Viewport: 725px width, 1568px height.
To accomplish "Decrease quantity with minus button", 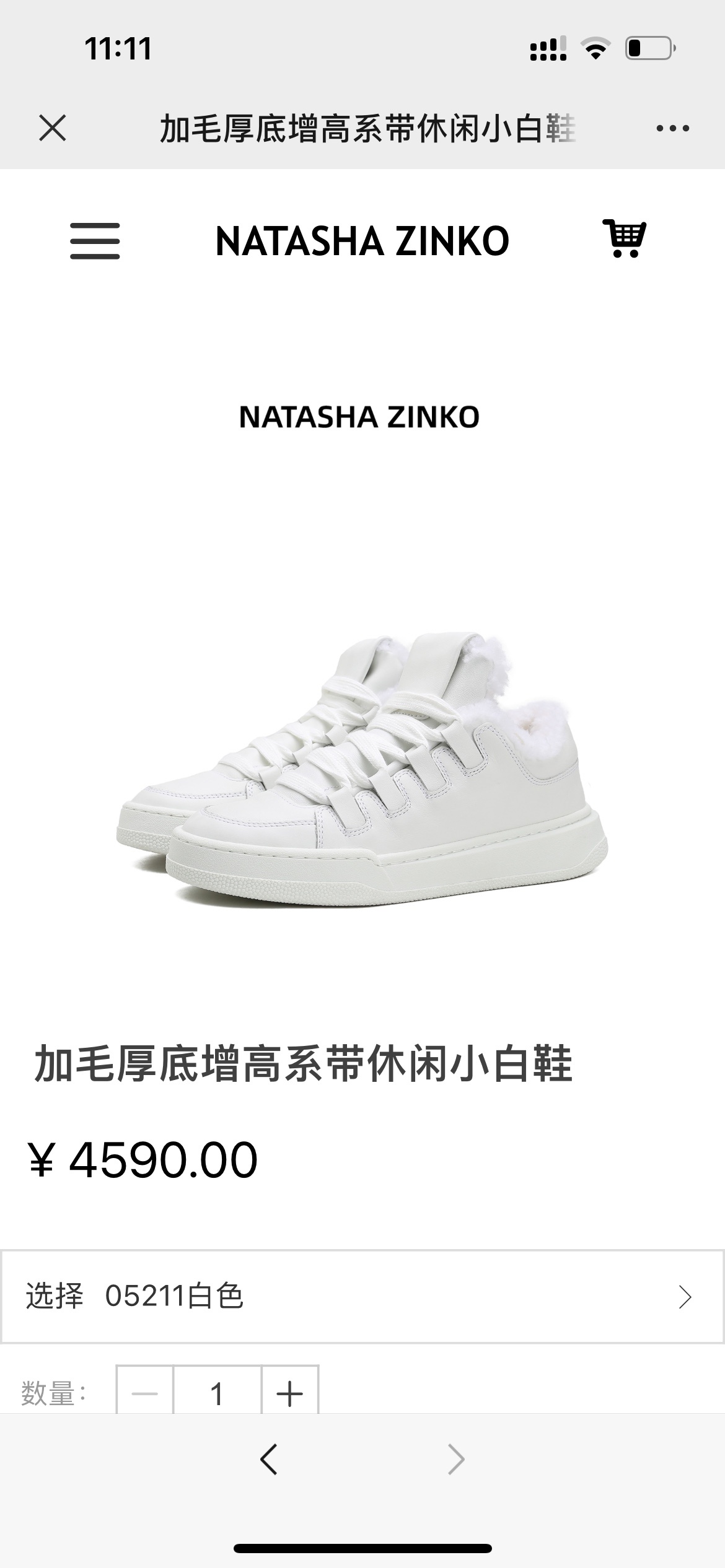I will pyautogui.click(x=144, y=1393).
